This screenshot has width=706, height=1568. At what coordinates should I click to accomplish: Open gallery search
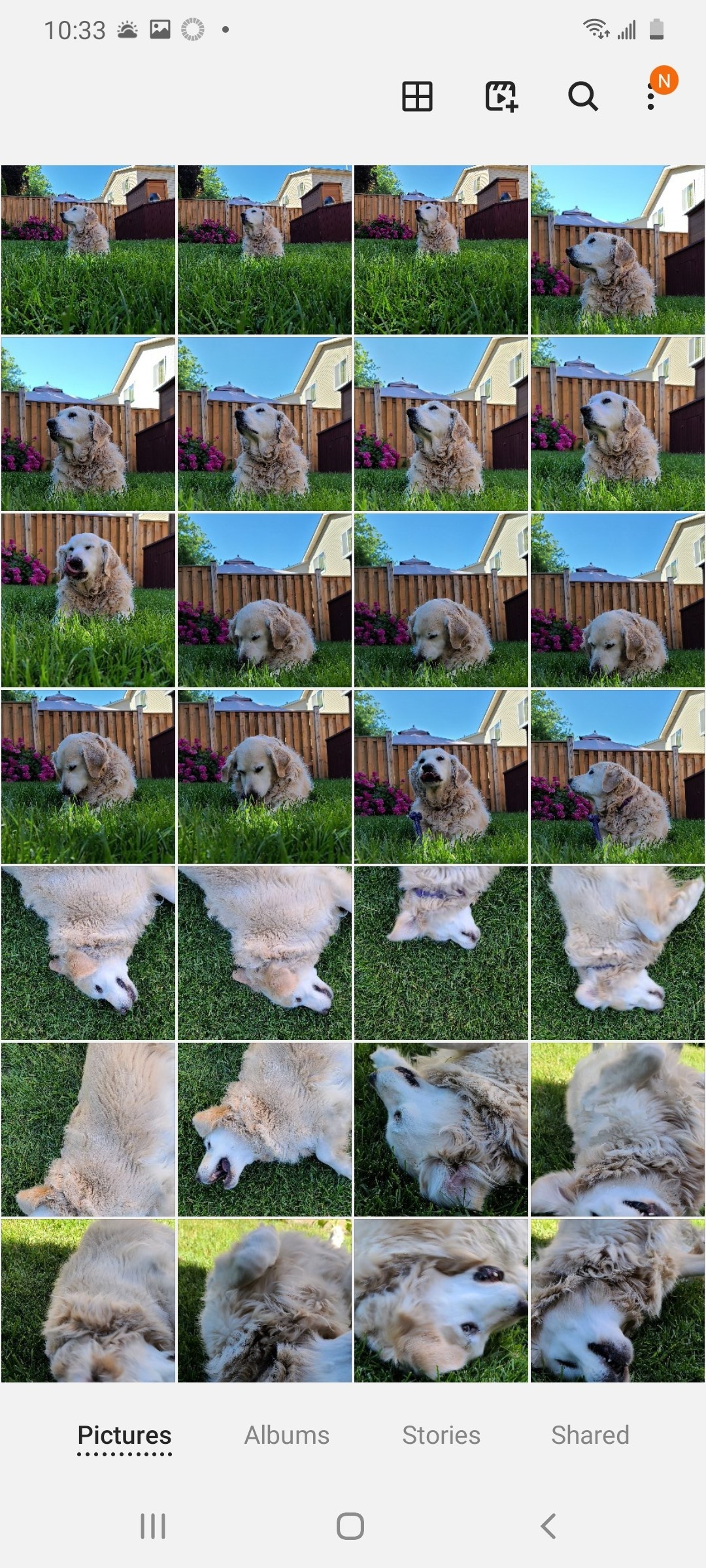click(582, 97)
